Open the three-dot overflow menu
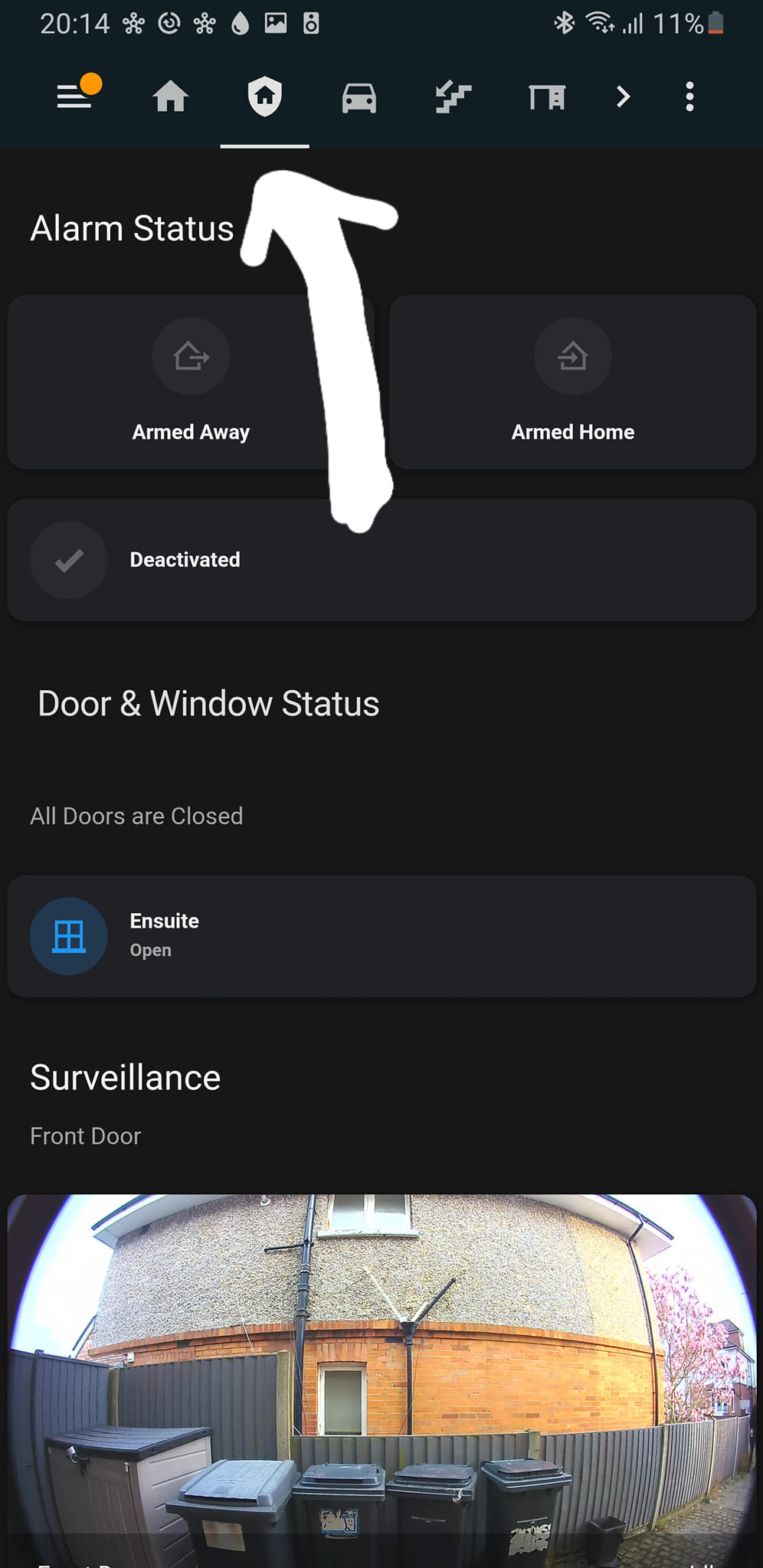 (x=689, y=97)
